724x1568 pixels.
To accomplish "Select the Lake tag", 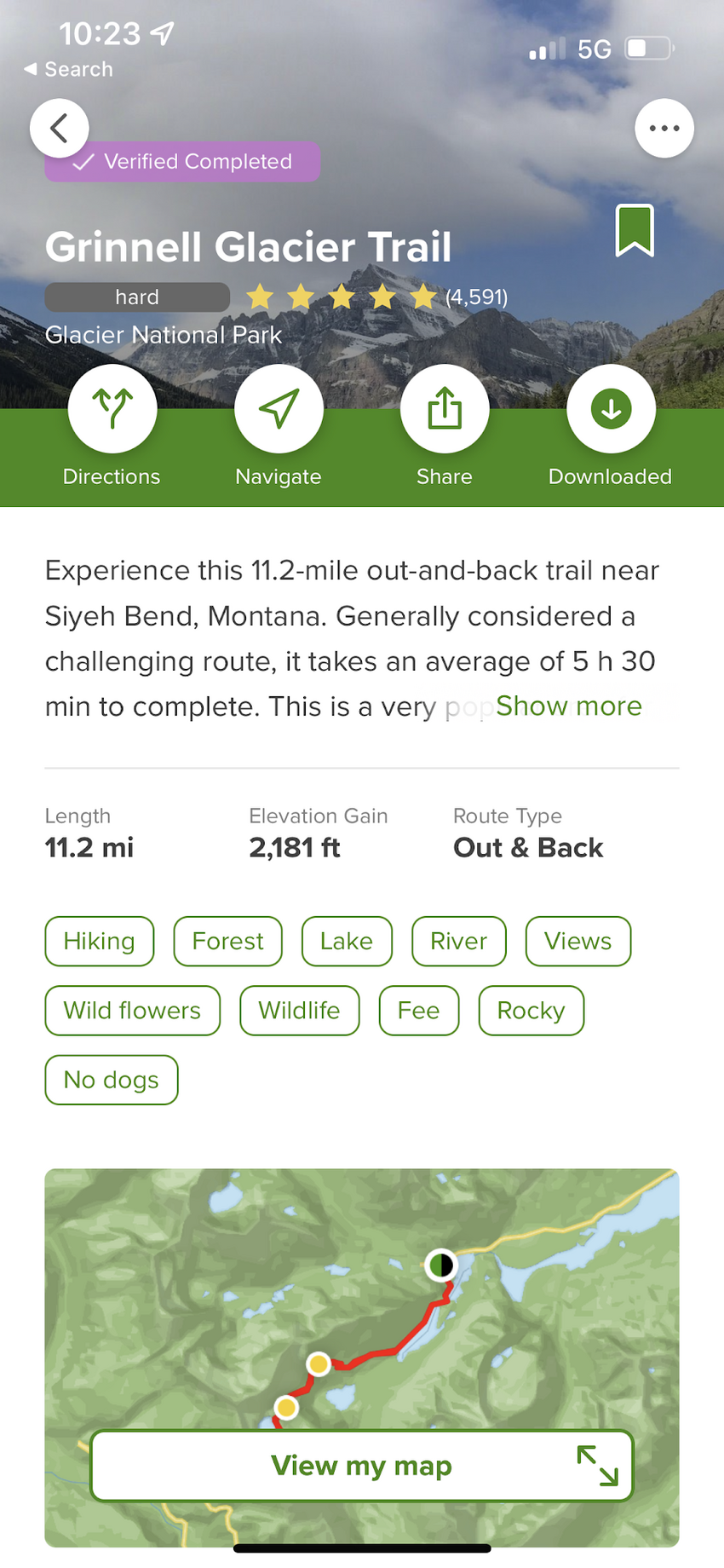I will click(x=347, y=941).
